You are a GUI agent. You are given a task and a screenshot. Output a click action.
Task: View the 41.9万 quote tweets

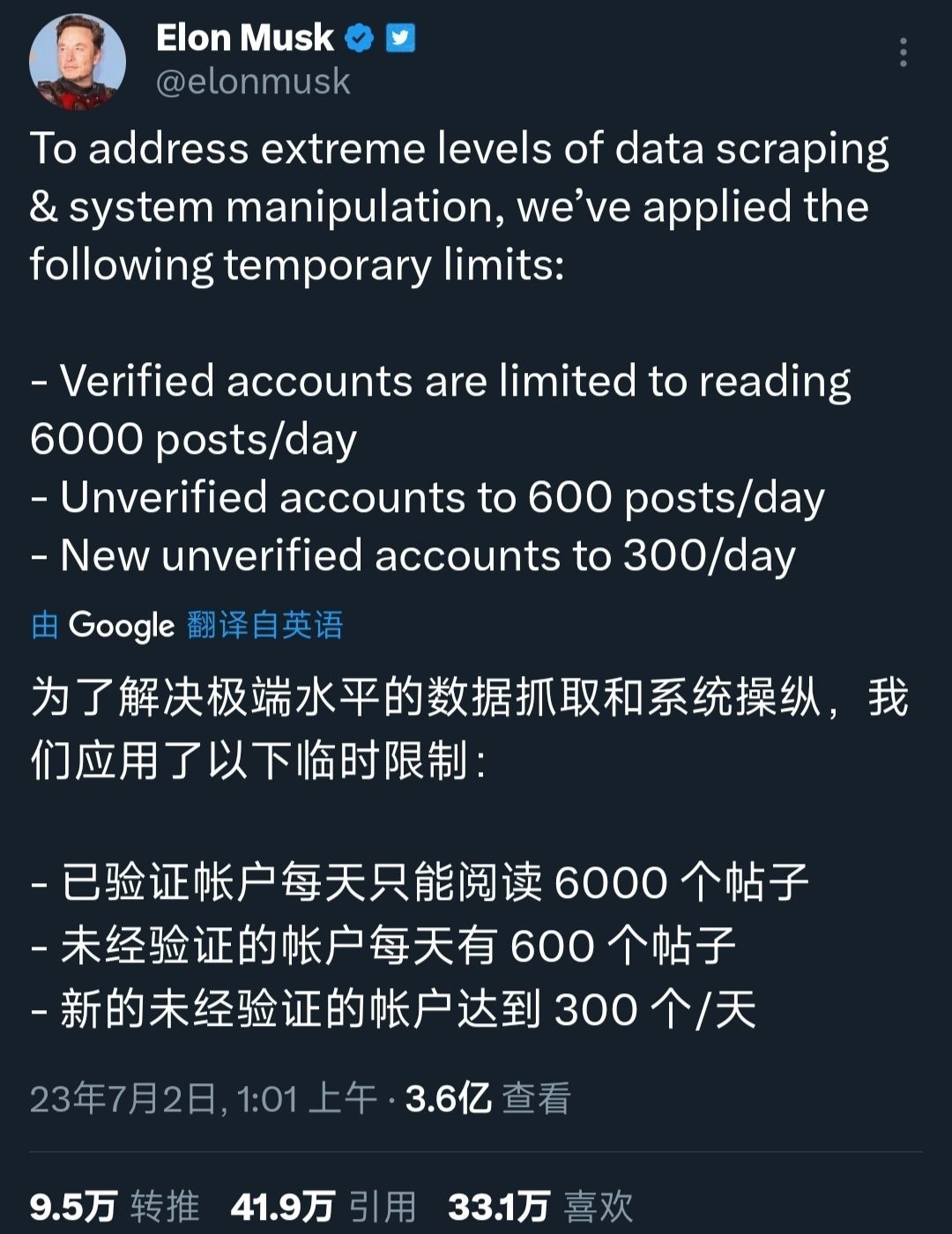click(x=323, y=1206)
